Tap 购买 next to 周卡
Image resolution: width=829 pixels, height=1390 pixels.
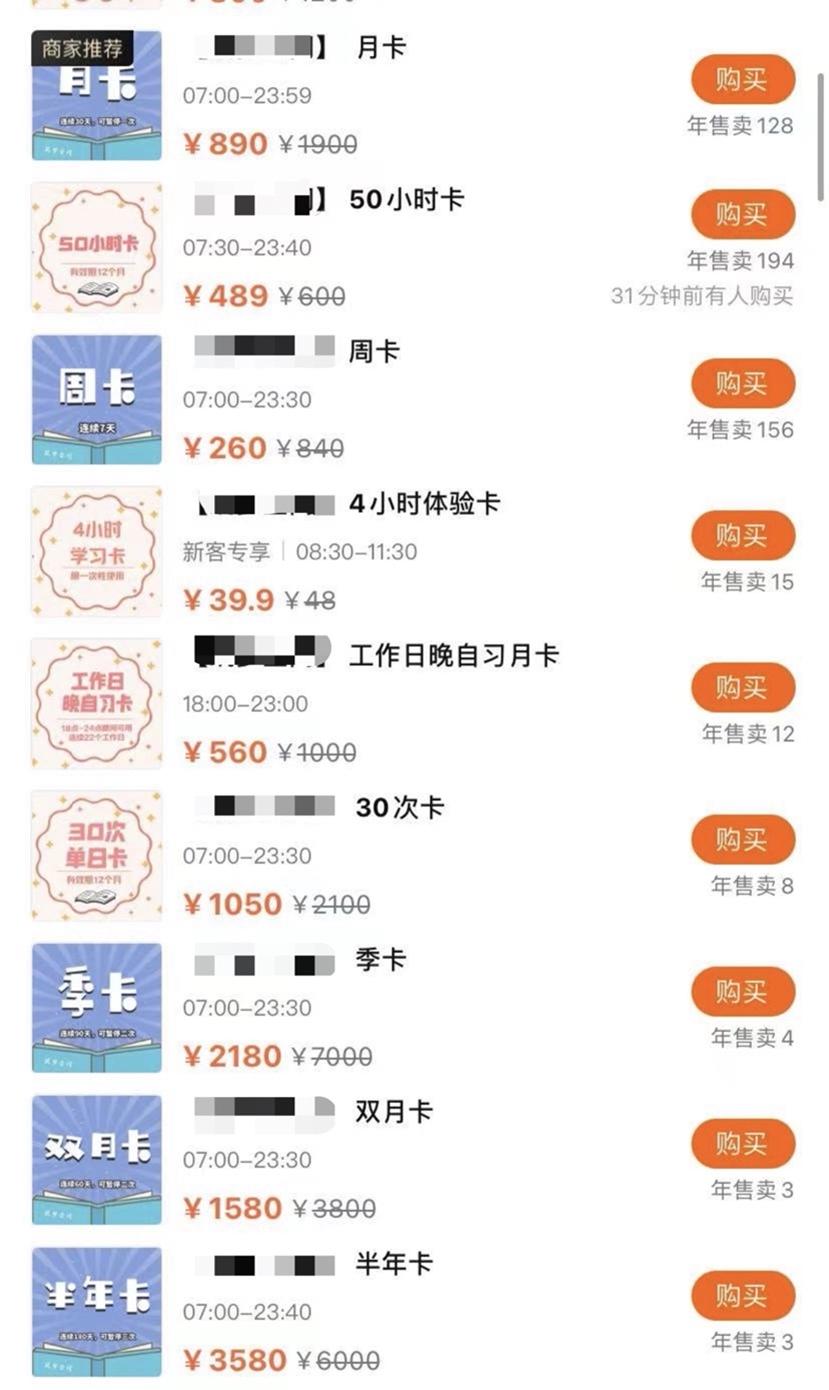pyautogui.click(x=742, y=383)
